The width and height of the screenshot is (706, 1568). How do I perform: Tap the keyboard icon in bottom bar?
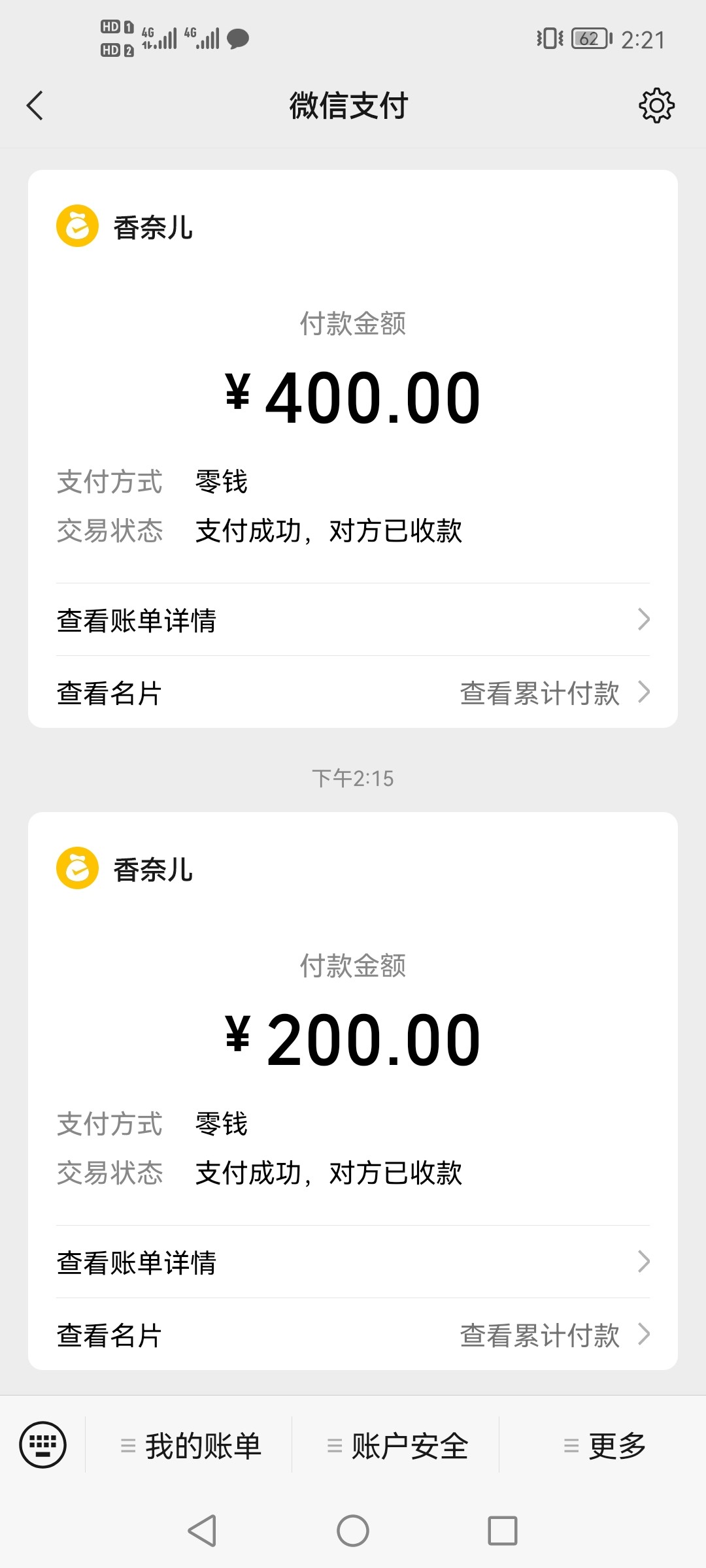(43, 1445)
